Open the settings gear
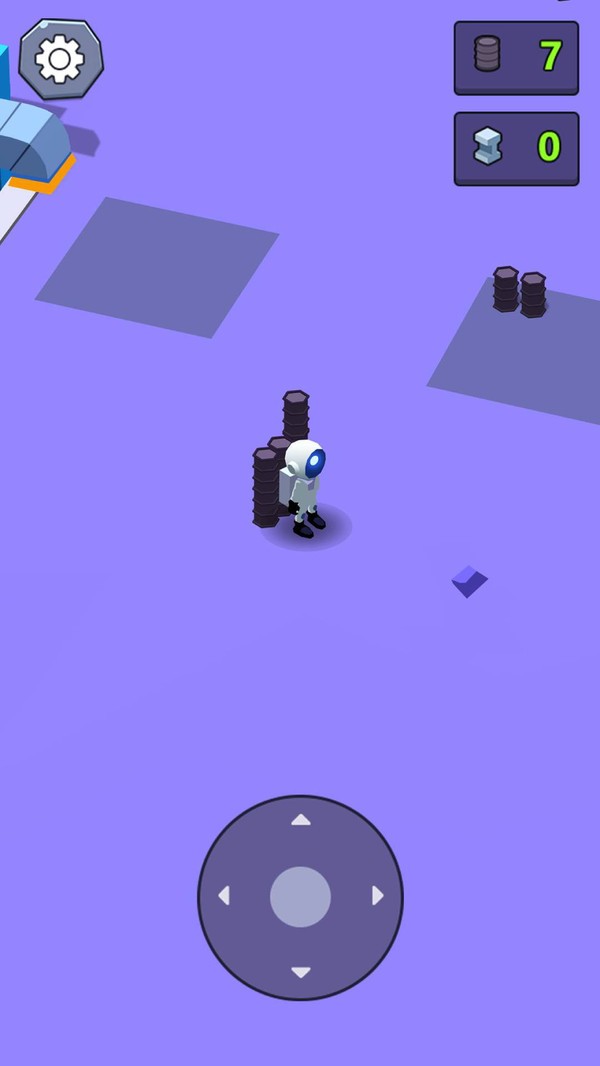The height and width of the screenshot is (1066, 600). pos(60,59)
